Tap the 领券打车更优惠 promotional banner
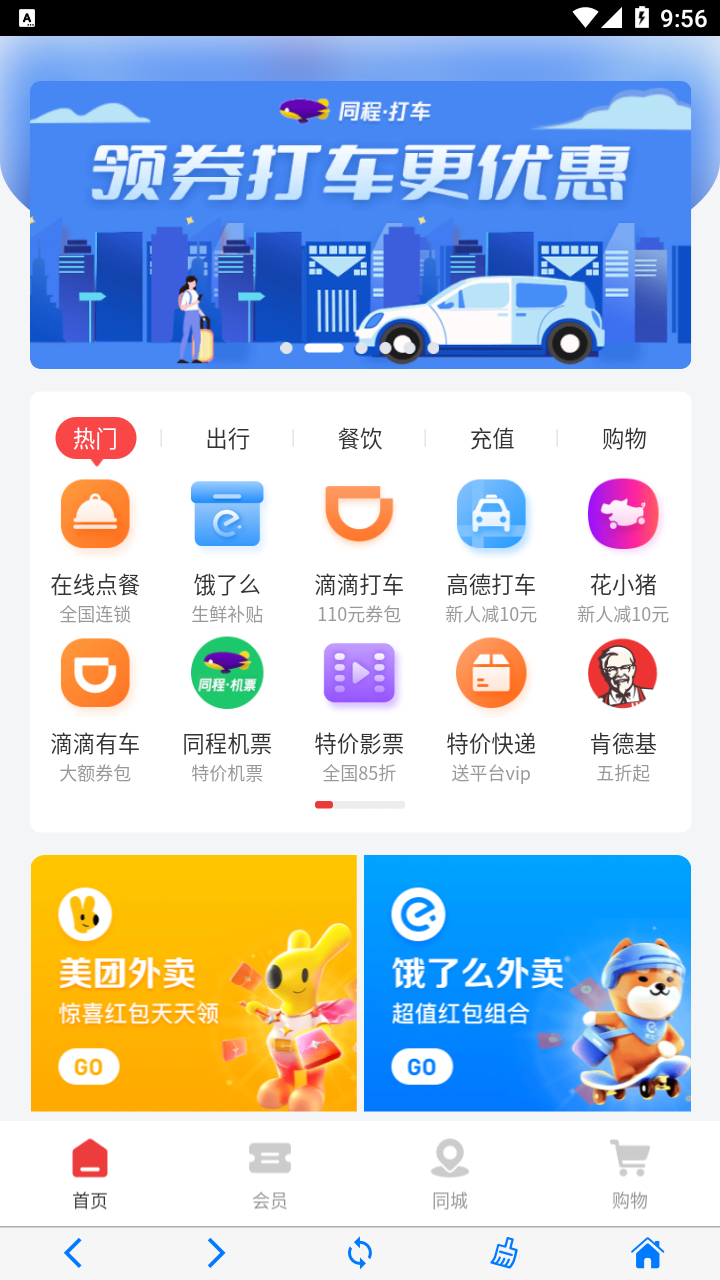 (x=360, y=224)
